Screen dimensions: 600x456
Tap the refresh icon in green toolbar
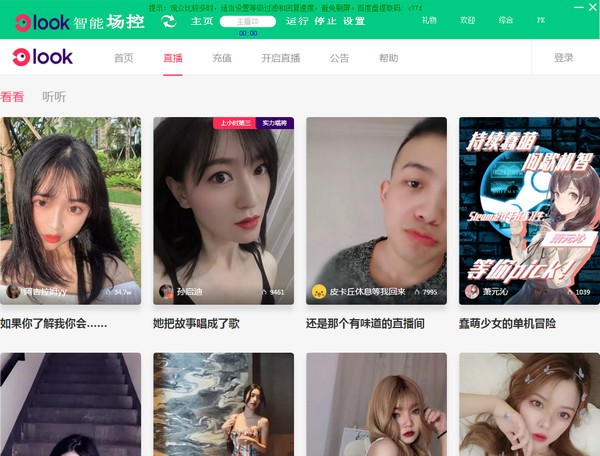point(168,20)
